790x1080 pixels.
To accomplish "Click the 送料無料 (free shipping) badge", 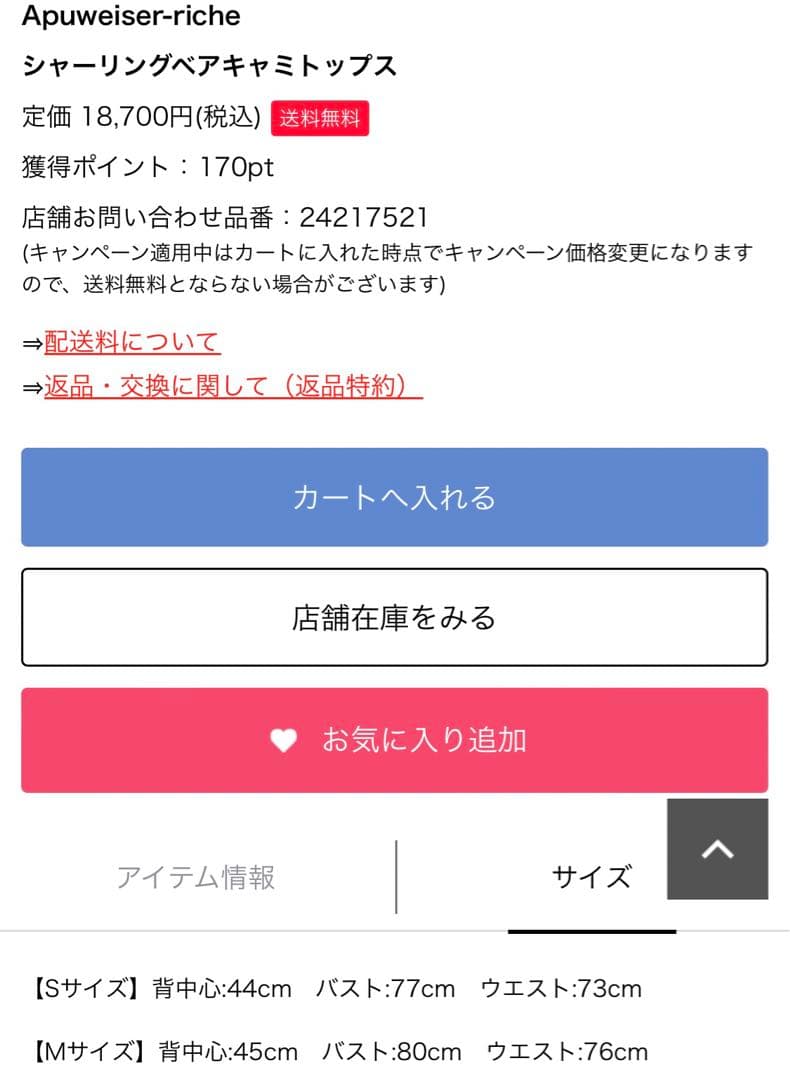I will [x=320, y=118].
